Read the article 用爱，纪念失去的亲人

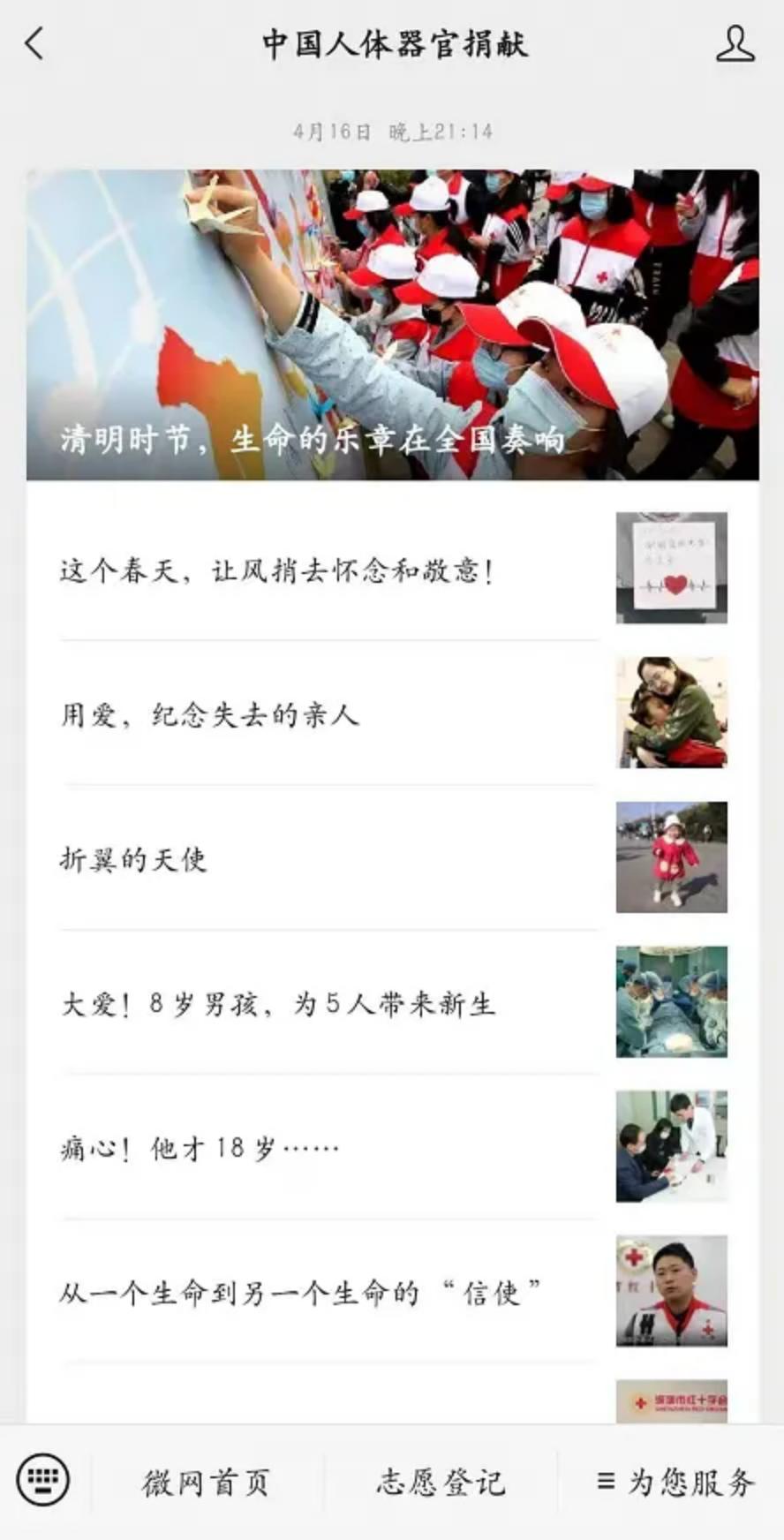393,713
